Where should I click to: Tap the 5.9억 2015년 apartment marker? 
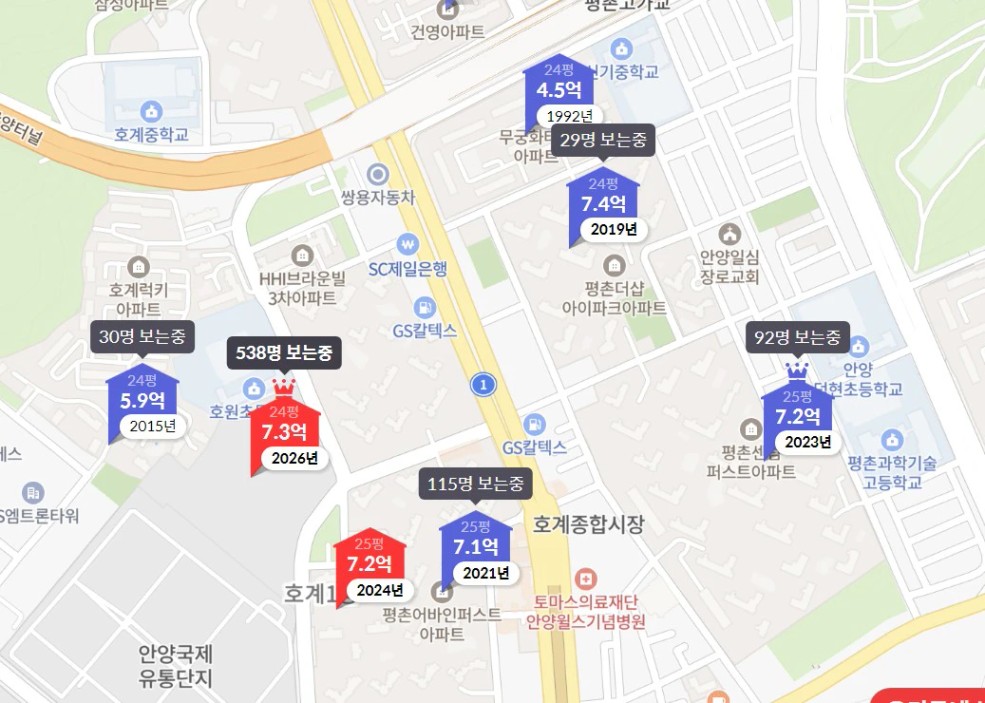pos(141,401)
